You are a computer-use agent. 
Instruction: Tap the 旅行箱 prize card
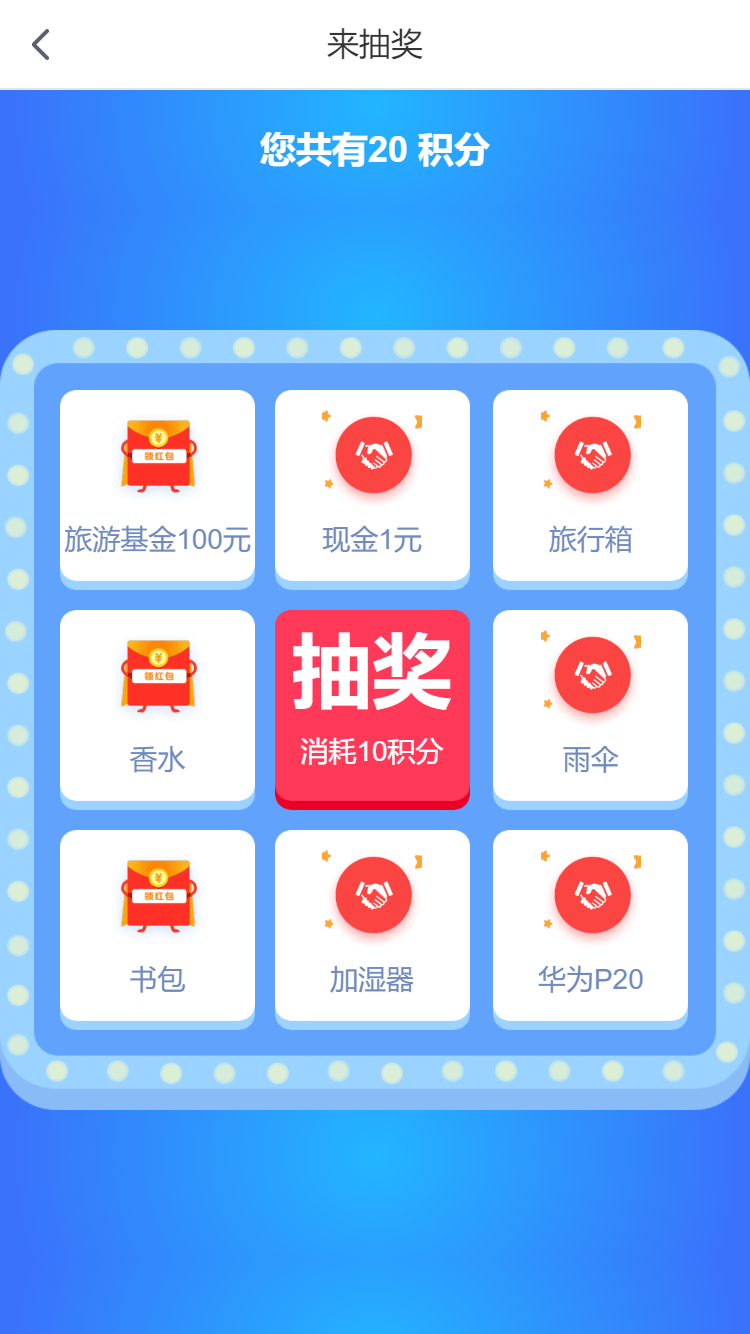(590, 485)
